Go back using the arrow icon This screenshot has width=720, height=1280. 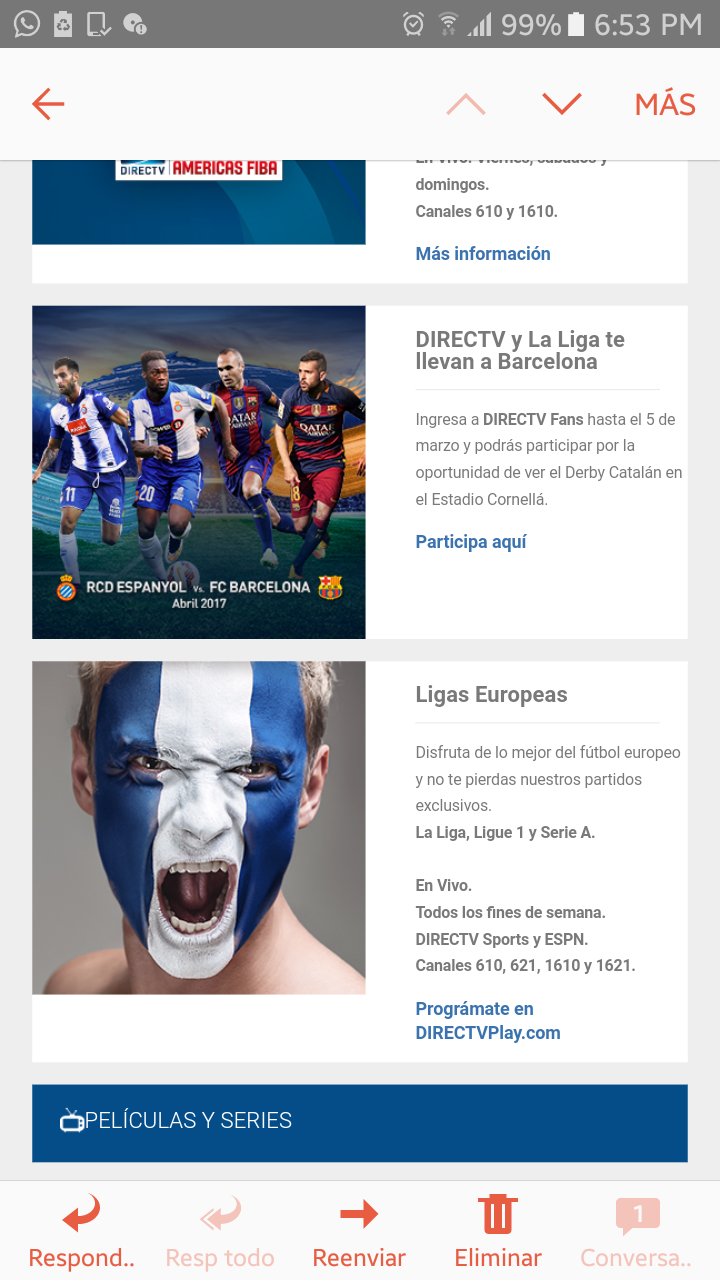point(48,104)
